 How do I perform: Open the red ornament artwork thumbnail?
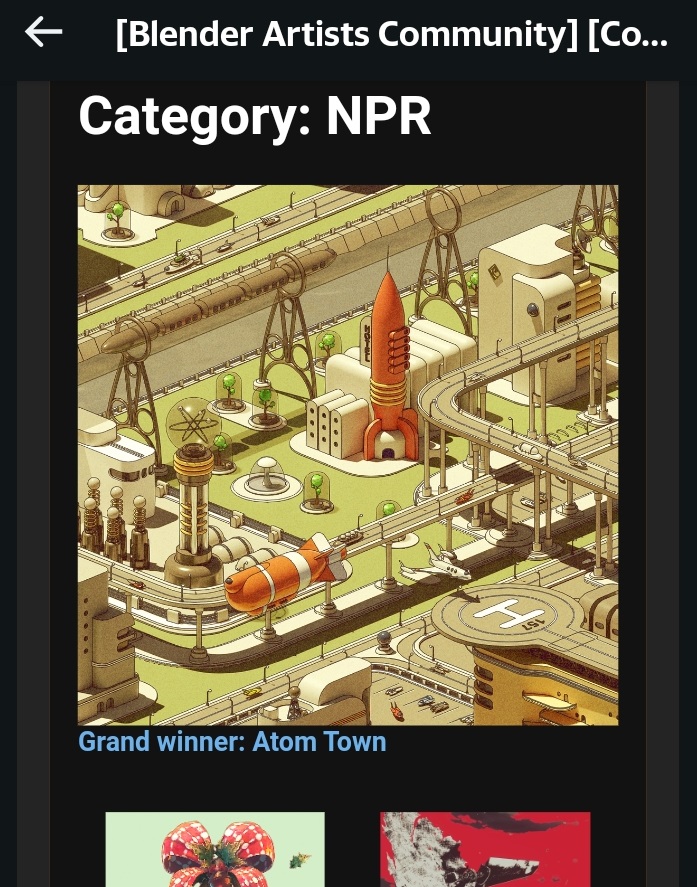pyautogui.click(x=215, y=850)
